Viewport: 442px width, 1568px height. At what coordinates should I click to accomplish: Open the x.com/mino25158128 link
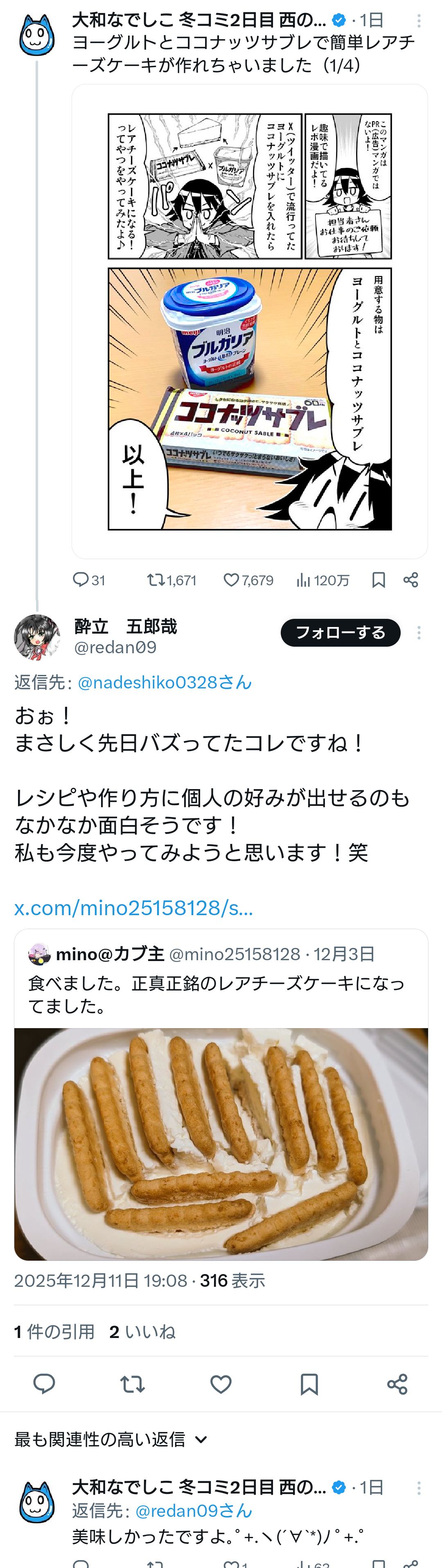133,907
